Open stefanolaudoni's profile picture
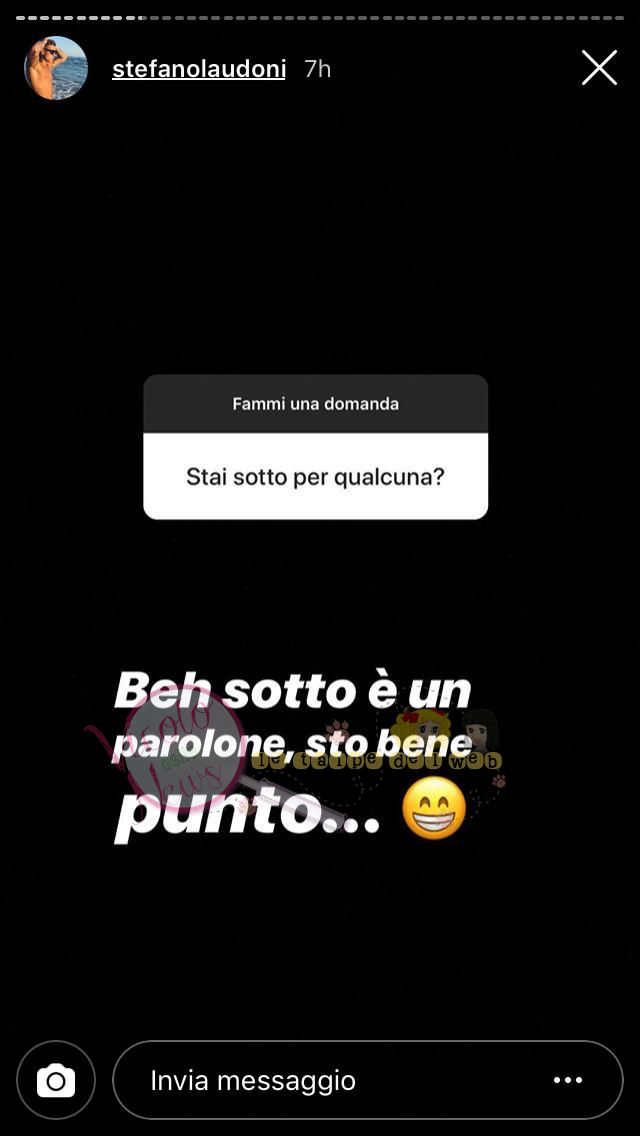 [x=56, y=68]
